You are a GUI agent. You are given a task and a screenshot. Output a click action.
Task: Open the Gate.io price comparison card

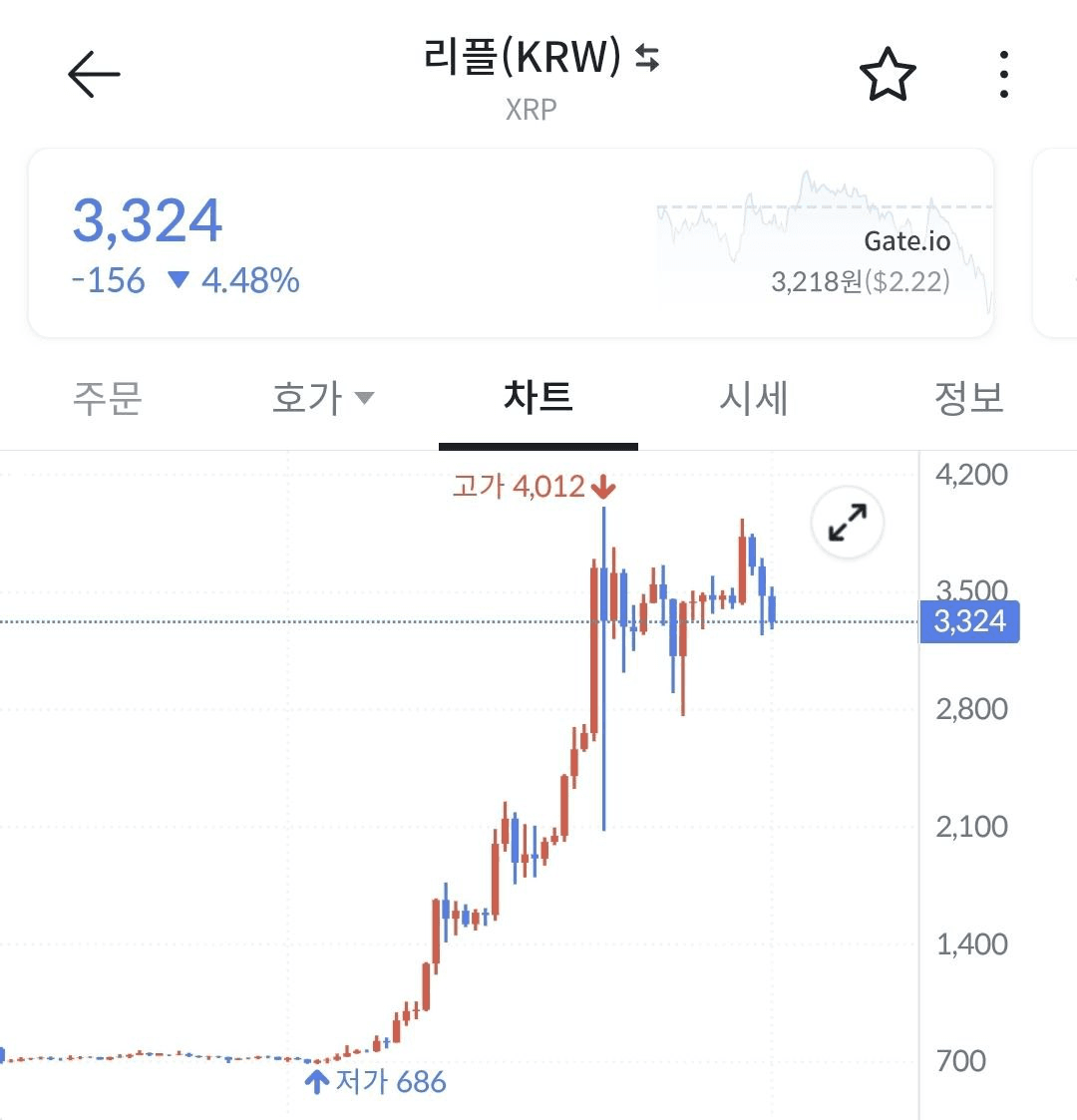[825, 244]
